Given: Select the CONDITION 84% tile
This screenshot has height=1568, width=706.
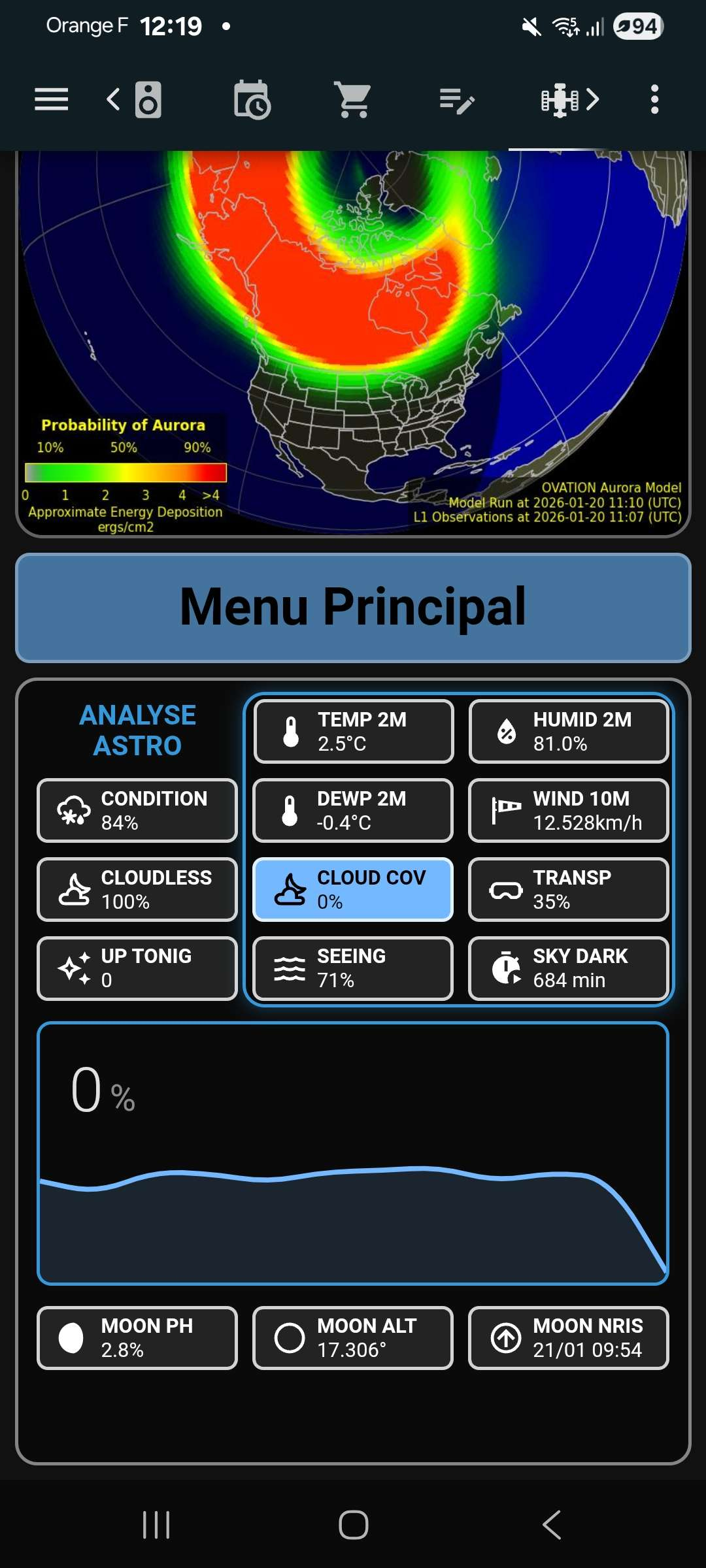Looking at the screenshot, I should coord(137,810).
